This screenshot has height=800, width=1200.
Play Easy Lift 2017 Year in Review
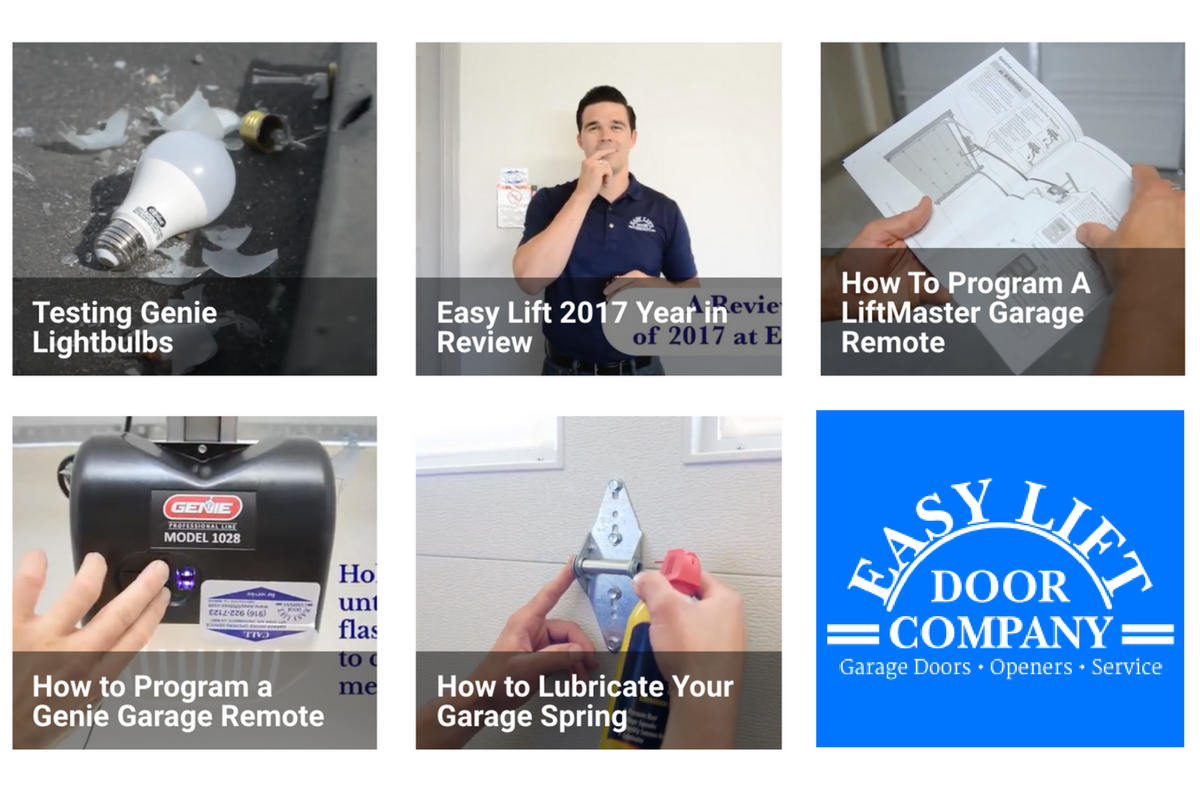tap(598, 209)
